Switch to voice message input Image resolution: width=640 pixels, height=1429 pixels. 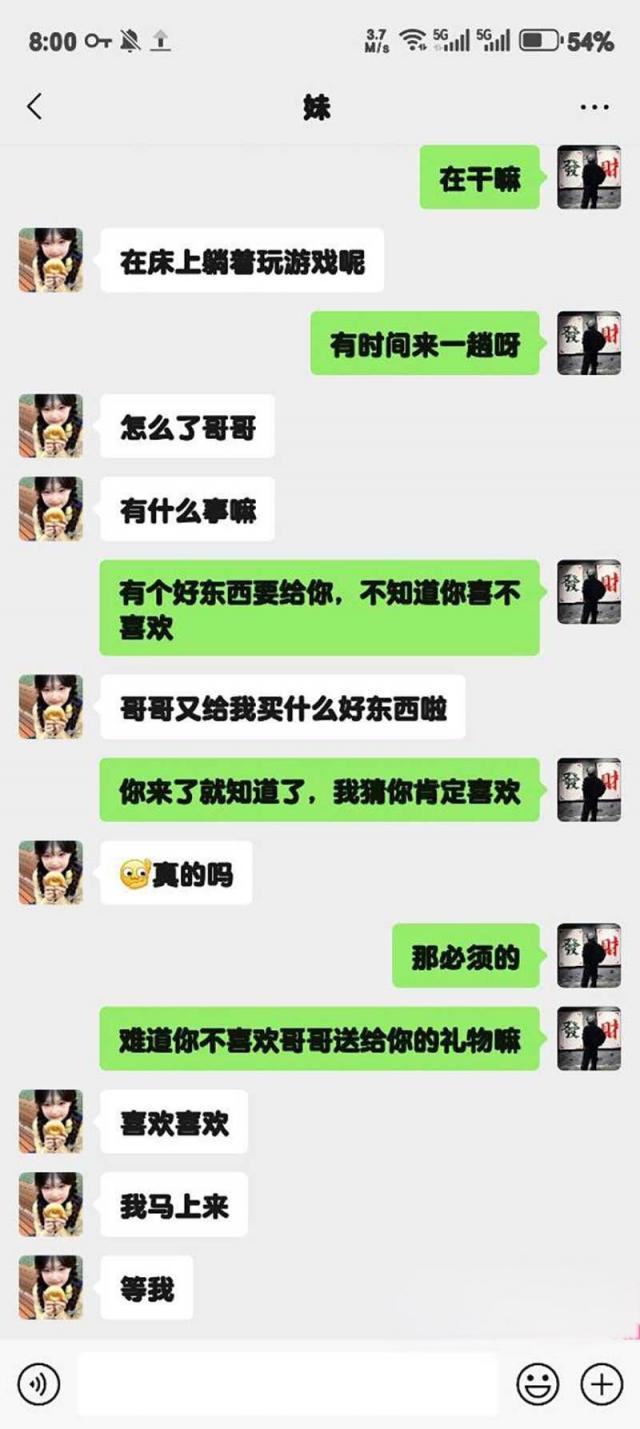tap(40, 1384)
